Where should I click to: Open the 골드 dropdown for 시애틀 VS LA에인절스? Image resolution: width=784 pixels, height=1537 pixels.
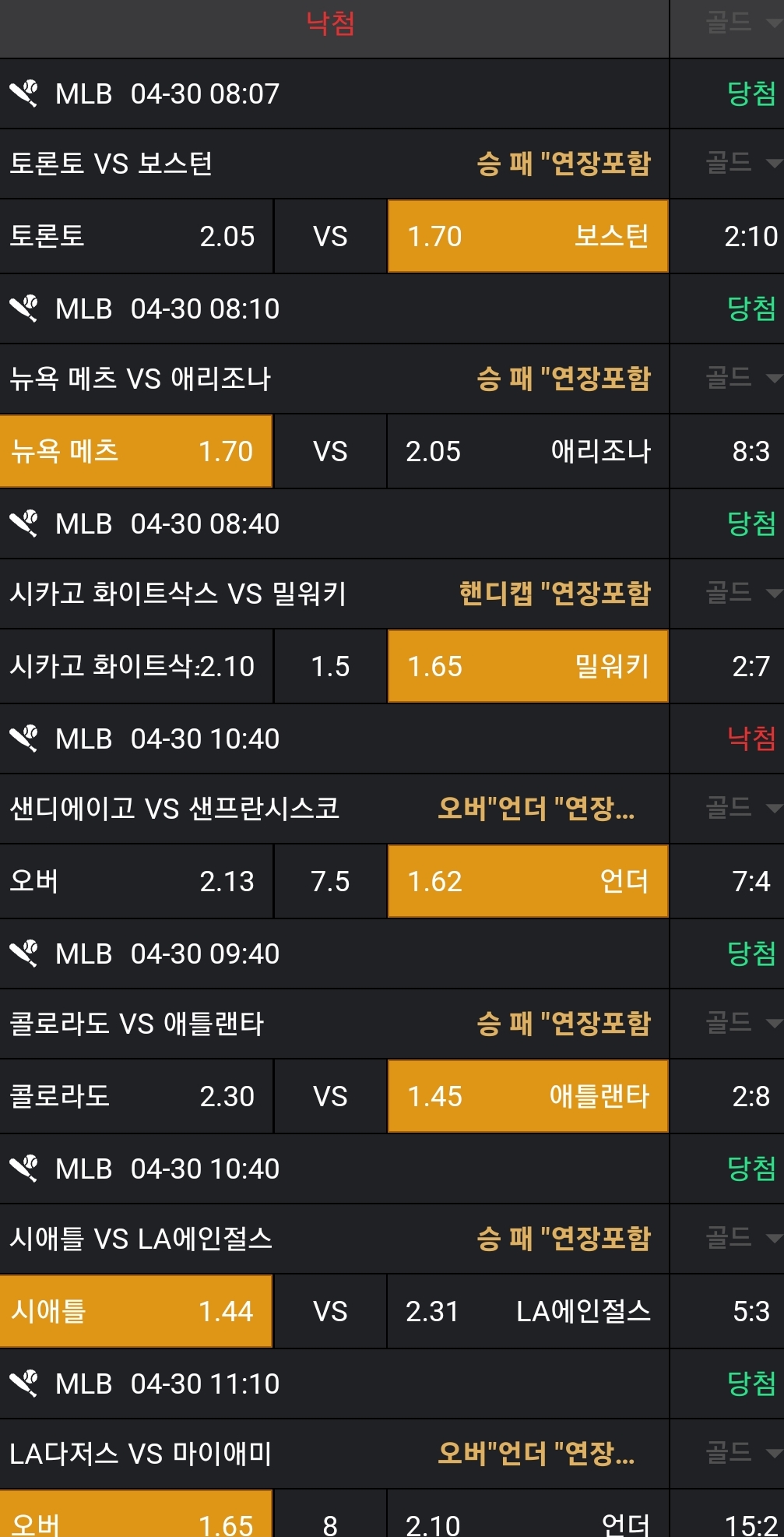[x=740, y=1238]
